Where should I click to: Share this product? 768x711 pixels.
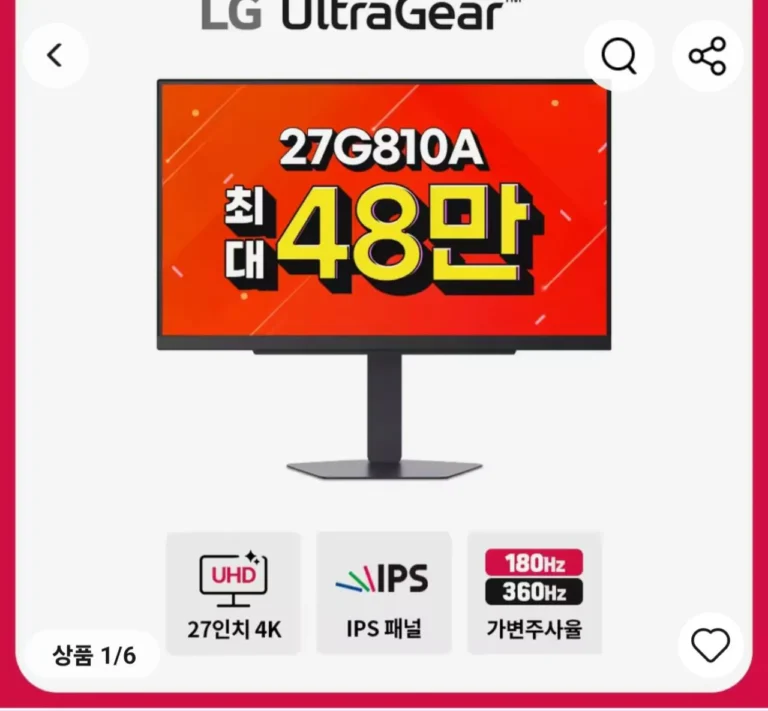tap(708, 56)
